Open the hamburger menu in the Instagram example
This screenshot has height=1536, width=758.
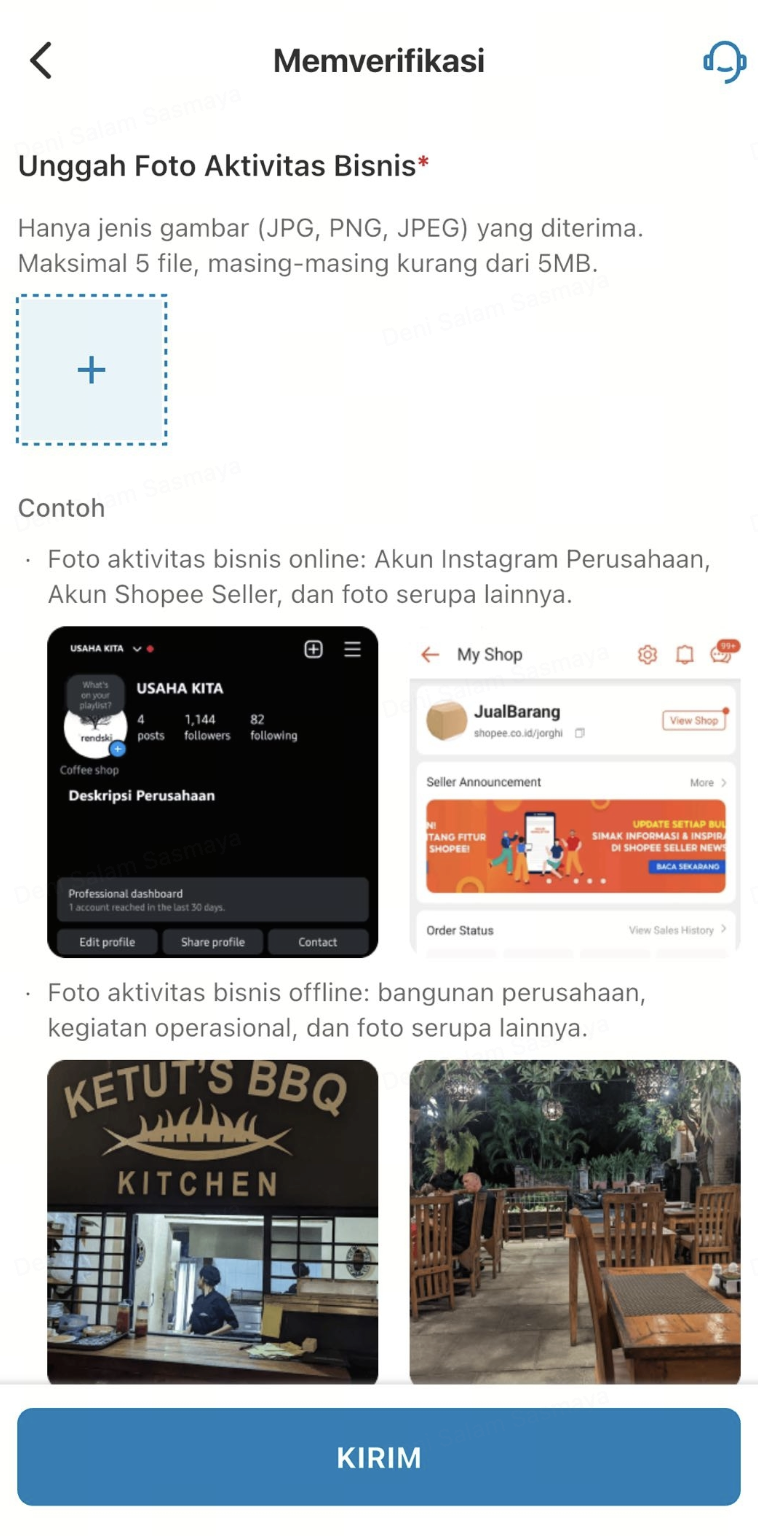[x=352, y=650]
